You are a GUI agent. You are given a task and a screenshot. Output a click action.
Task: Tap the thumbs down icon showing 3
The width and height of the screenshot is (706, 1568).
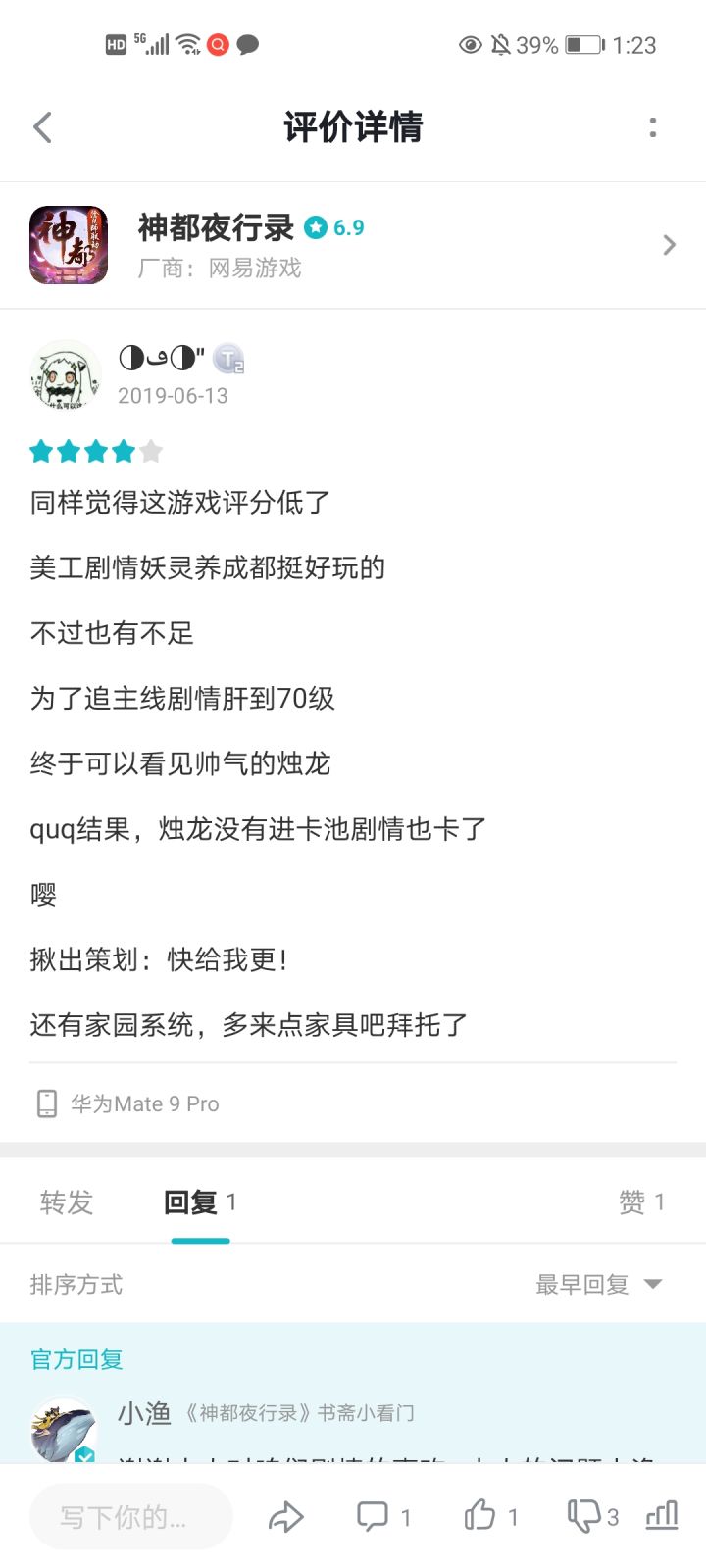click(x=584, y=1516)
